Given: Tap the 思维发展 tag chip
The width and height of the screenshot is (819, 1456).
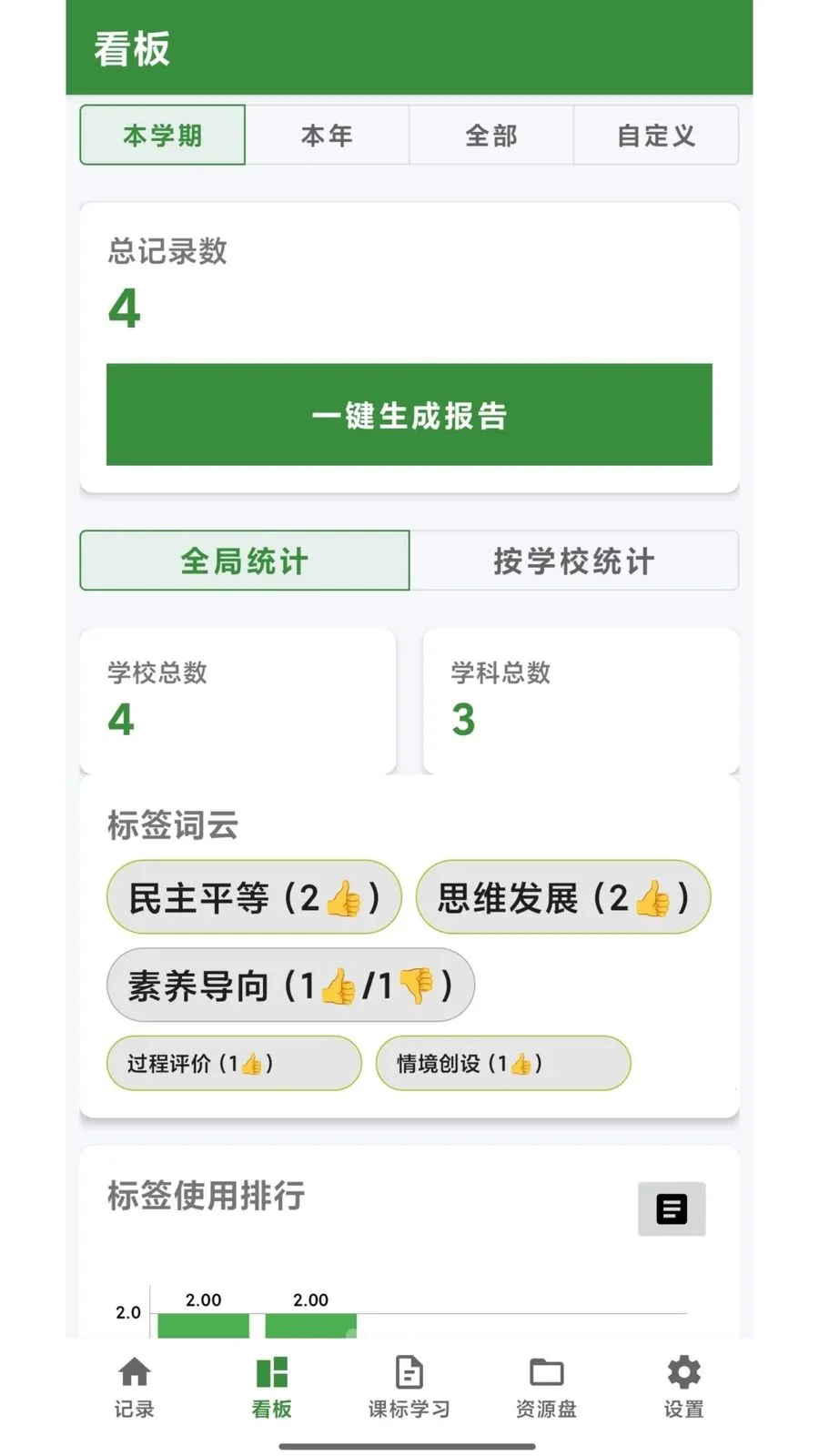Looking at the screenshot, I should [563, 897].
